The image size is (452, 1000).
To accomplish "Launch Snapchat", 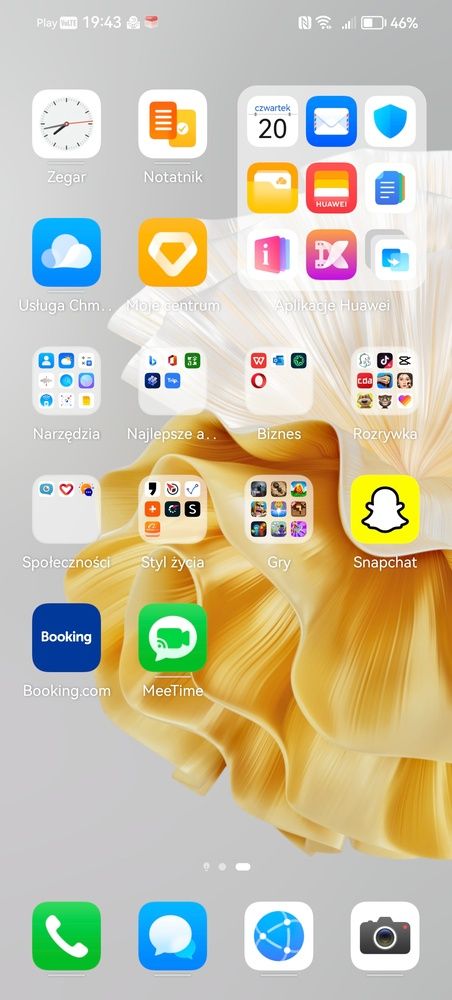I will point(385,509).
